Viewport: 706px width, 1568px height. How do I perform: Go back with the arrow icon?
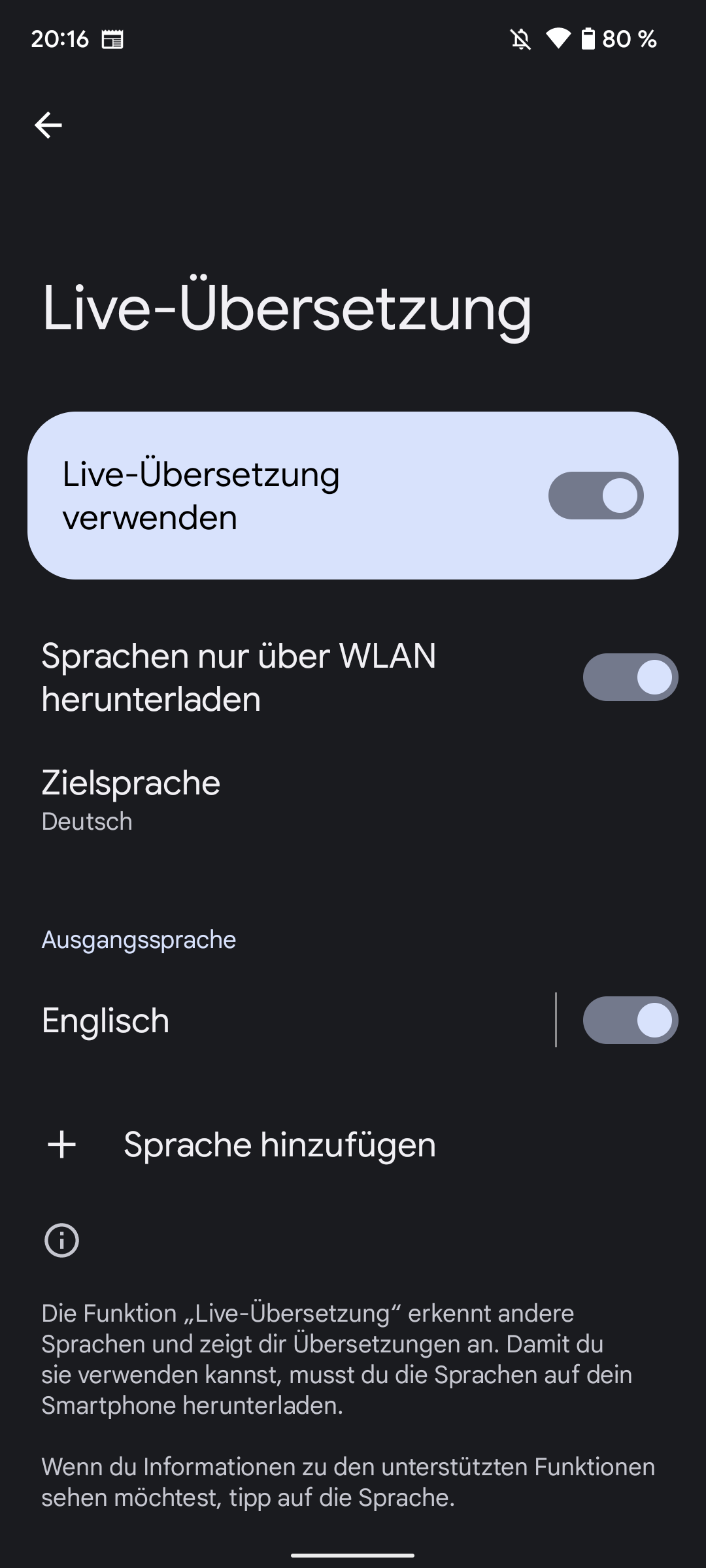point(48,125)
